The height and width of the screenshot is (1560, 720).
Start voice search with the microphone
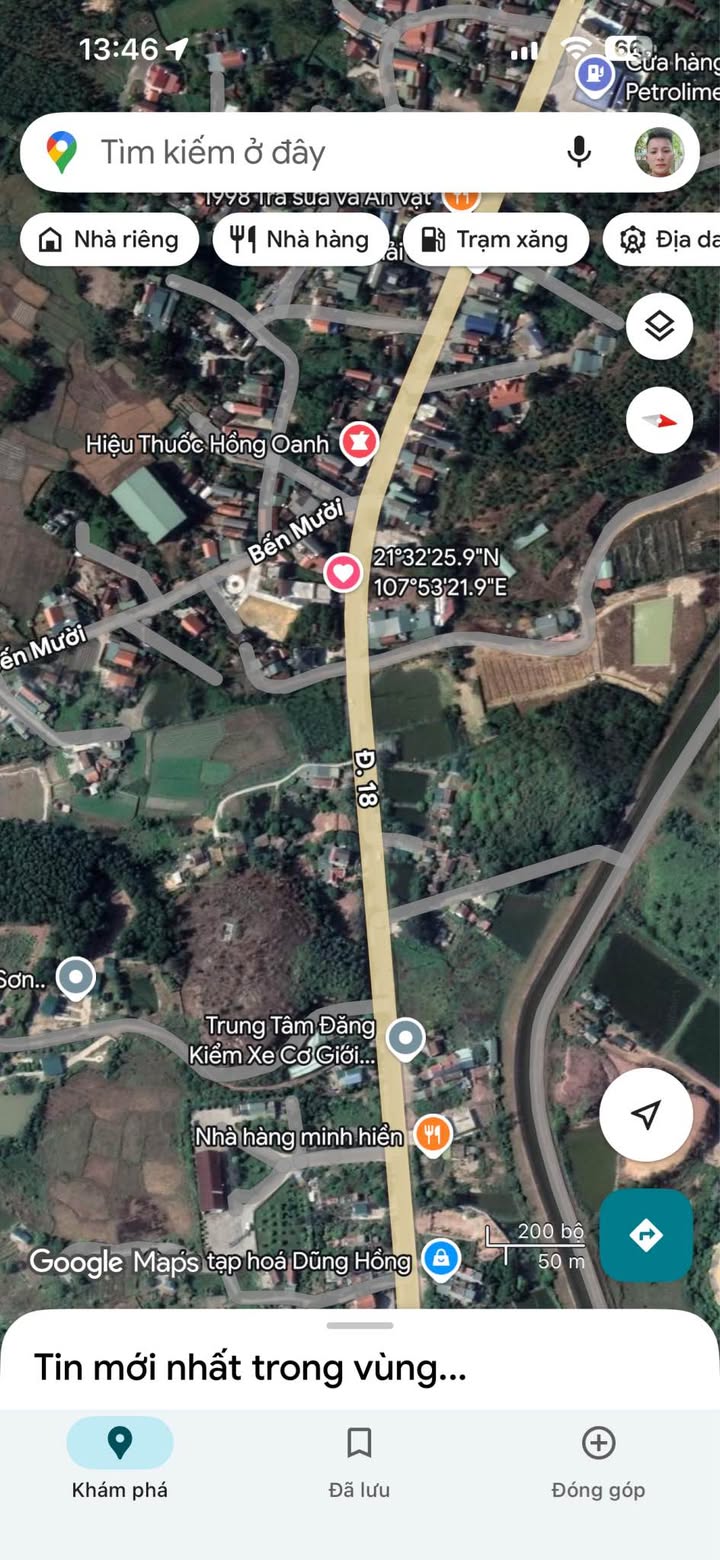pyautogui.click(x=579, y=152)
